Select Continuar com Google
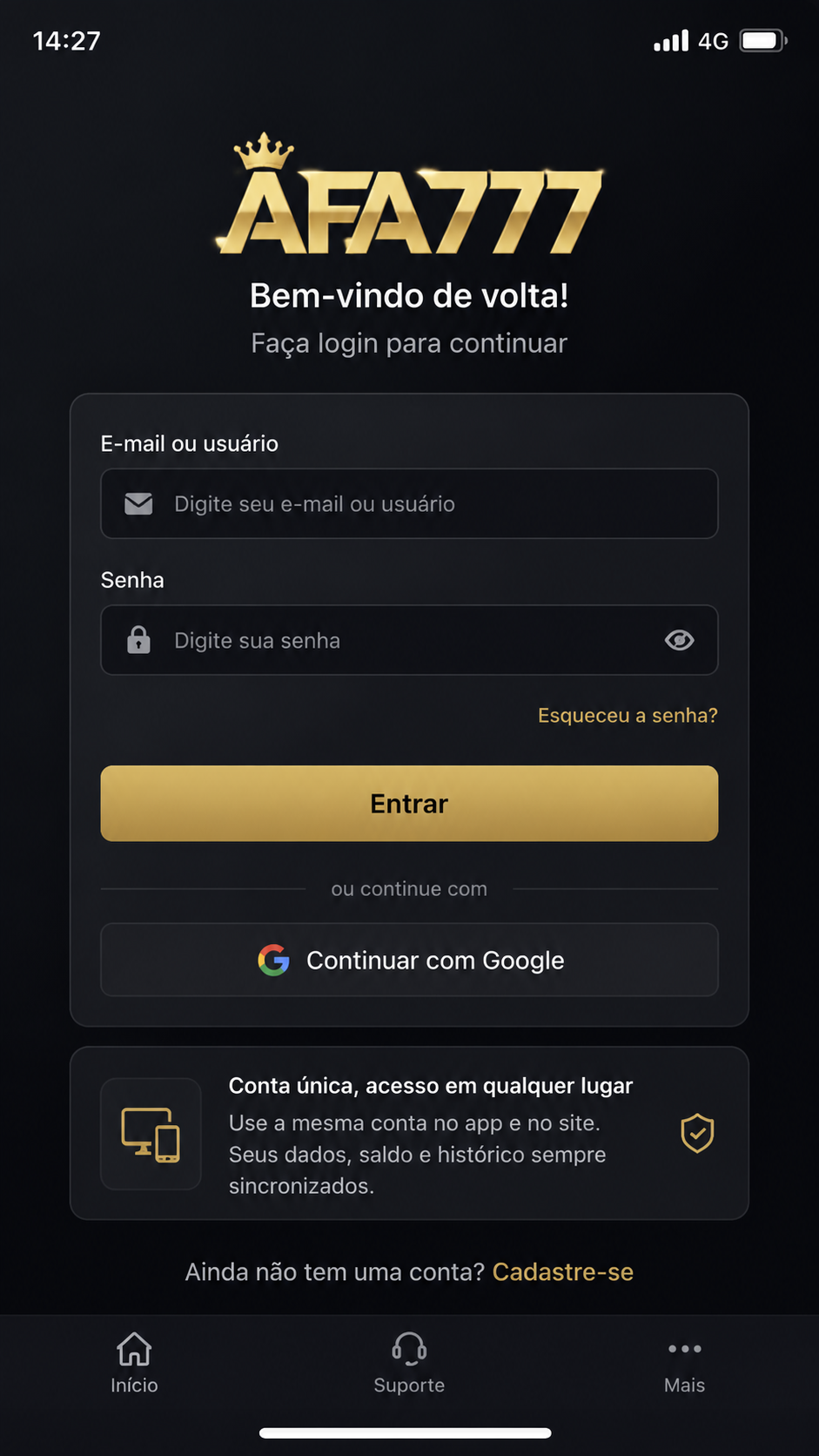The image size is (819, 1456). tap(409, 960)
